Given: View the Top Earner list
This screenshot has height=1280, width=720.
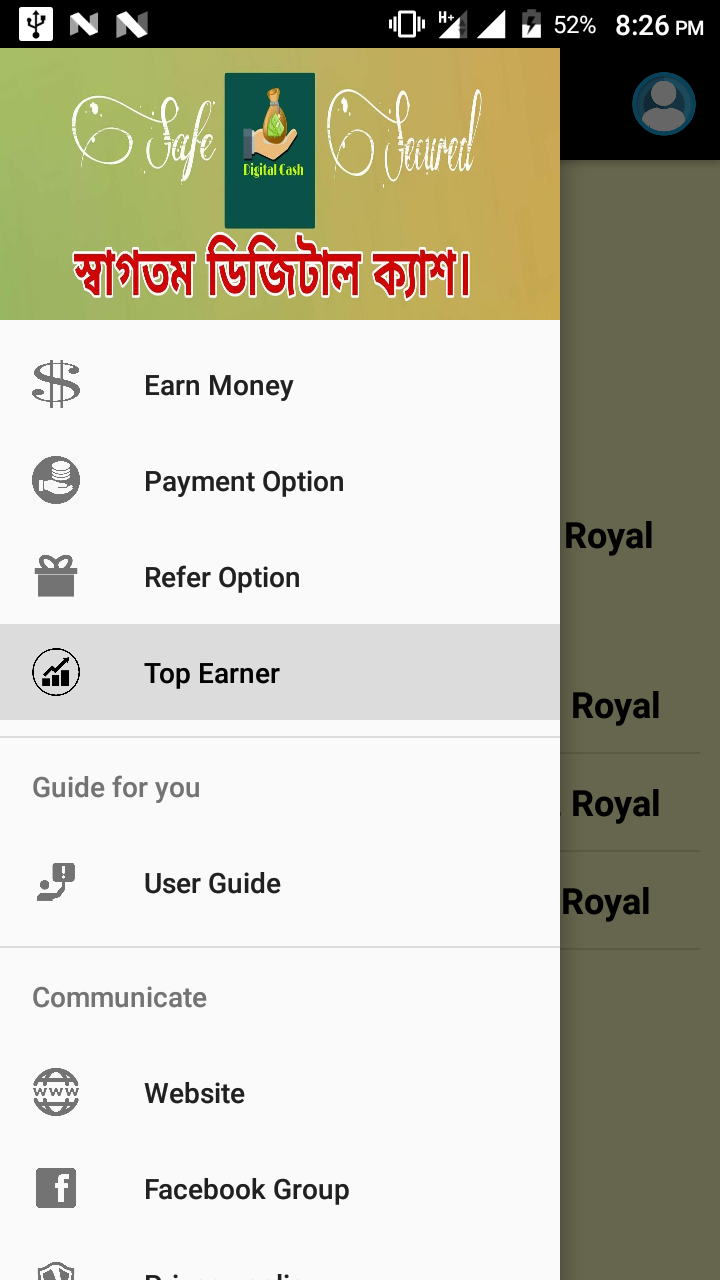Looking at the screenshot, I should pyautogui.click(x=211, y=674).
